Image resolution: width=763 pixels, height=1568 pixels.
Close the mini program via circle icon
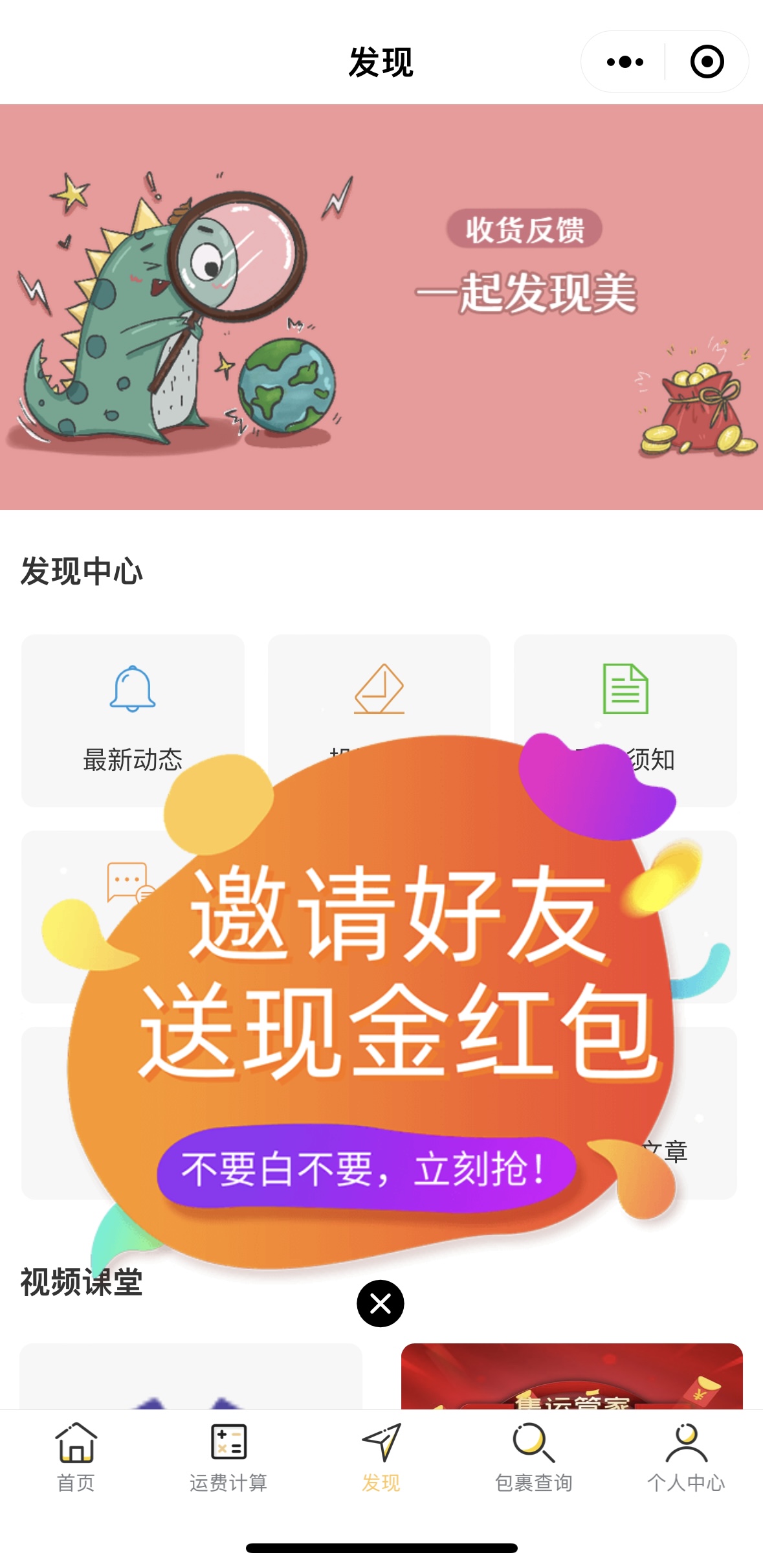tap(707, 62)
